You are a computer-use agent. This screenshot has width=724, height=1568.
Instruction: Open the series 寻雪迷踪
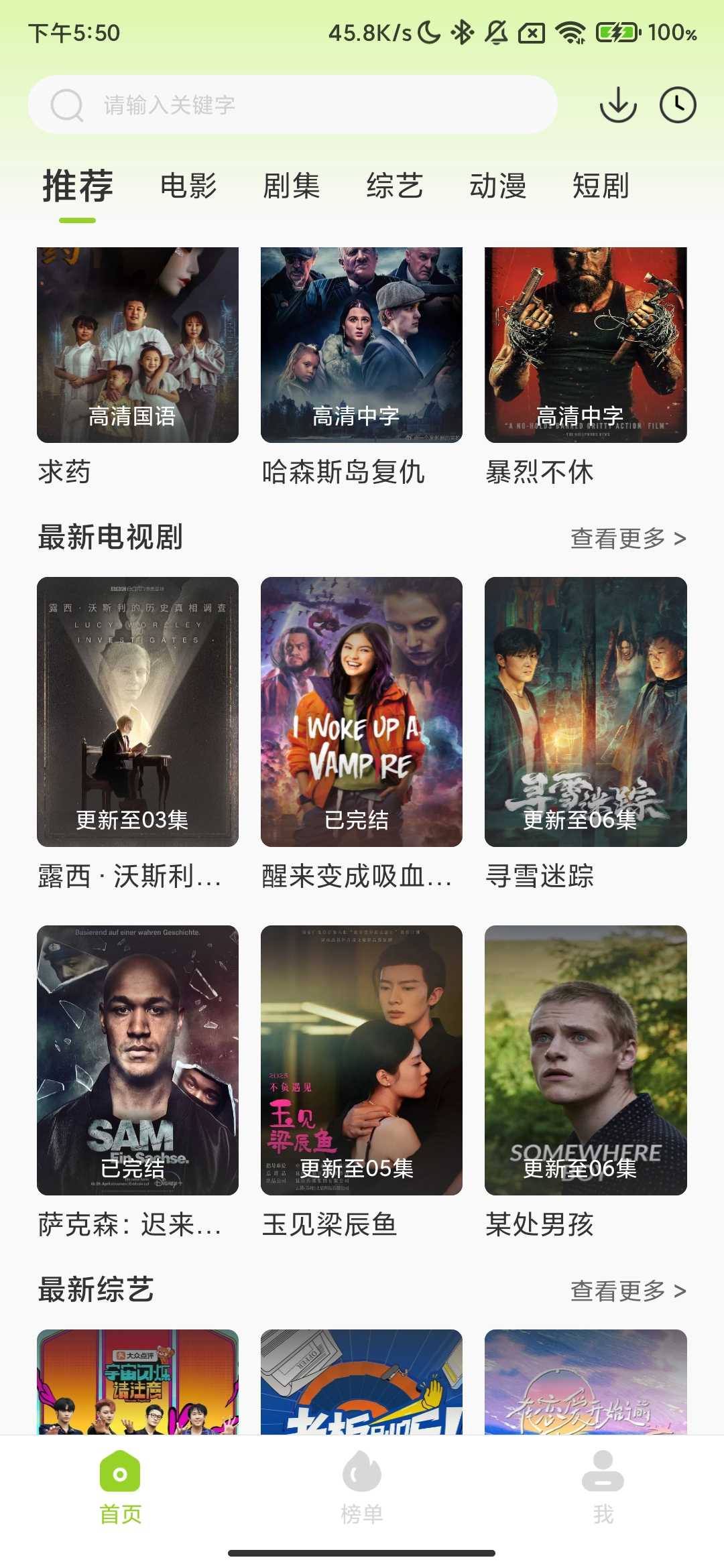[x=585, y=712]
